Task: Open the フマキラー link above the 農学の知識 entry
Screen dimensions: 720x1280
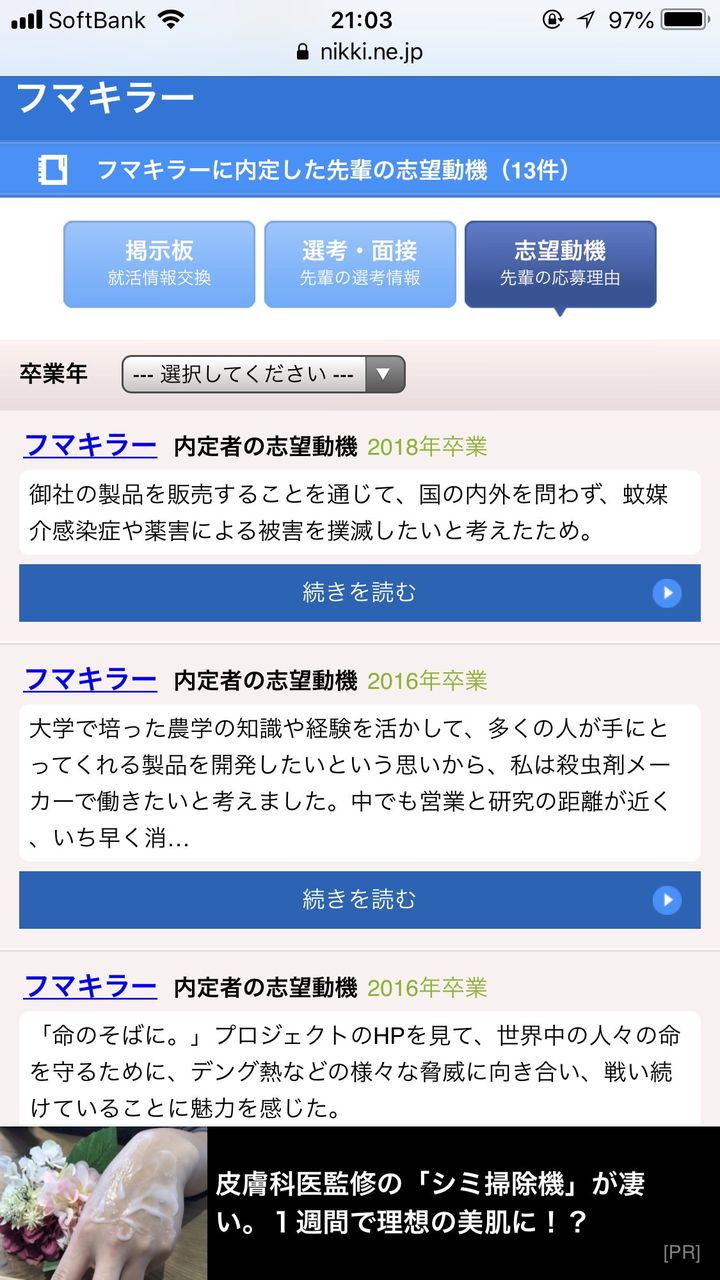Action: click(90, 680)
